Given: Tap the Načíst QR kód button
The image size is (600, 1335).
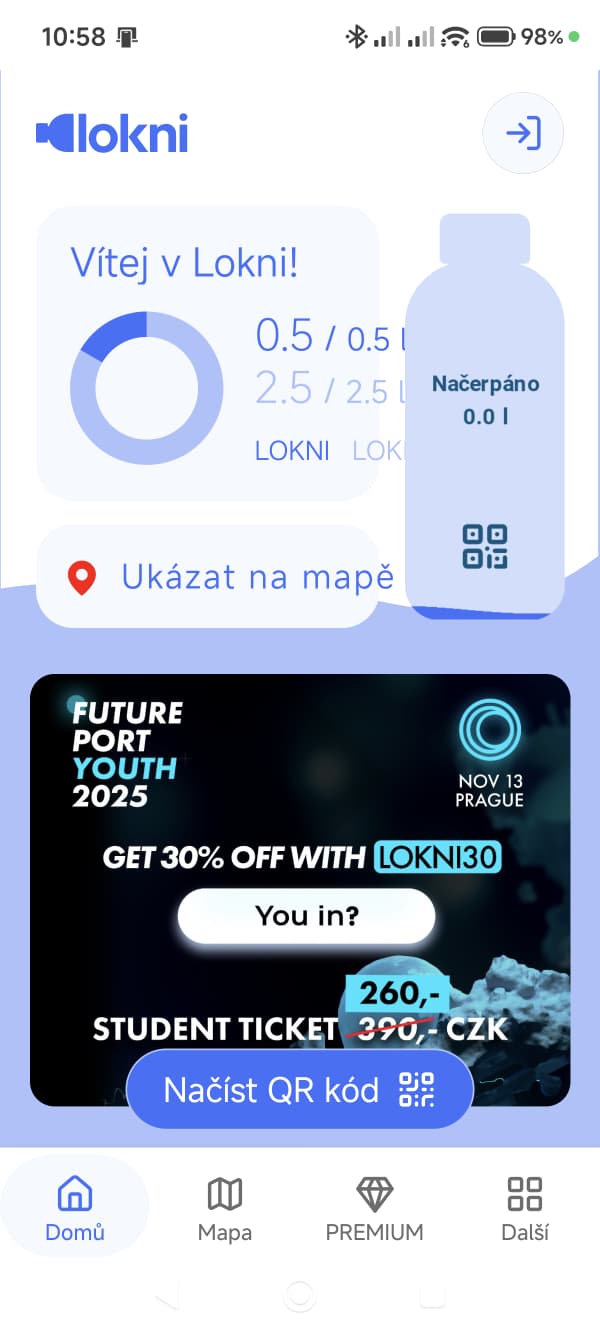Looking at the screenshot, I should pos(299,1089).
